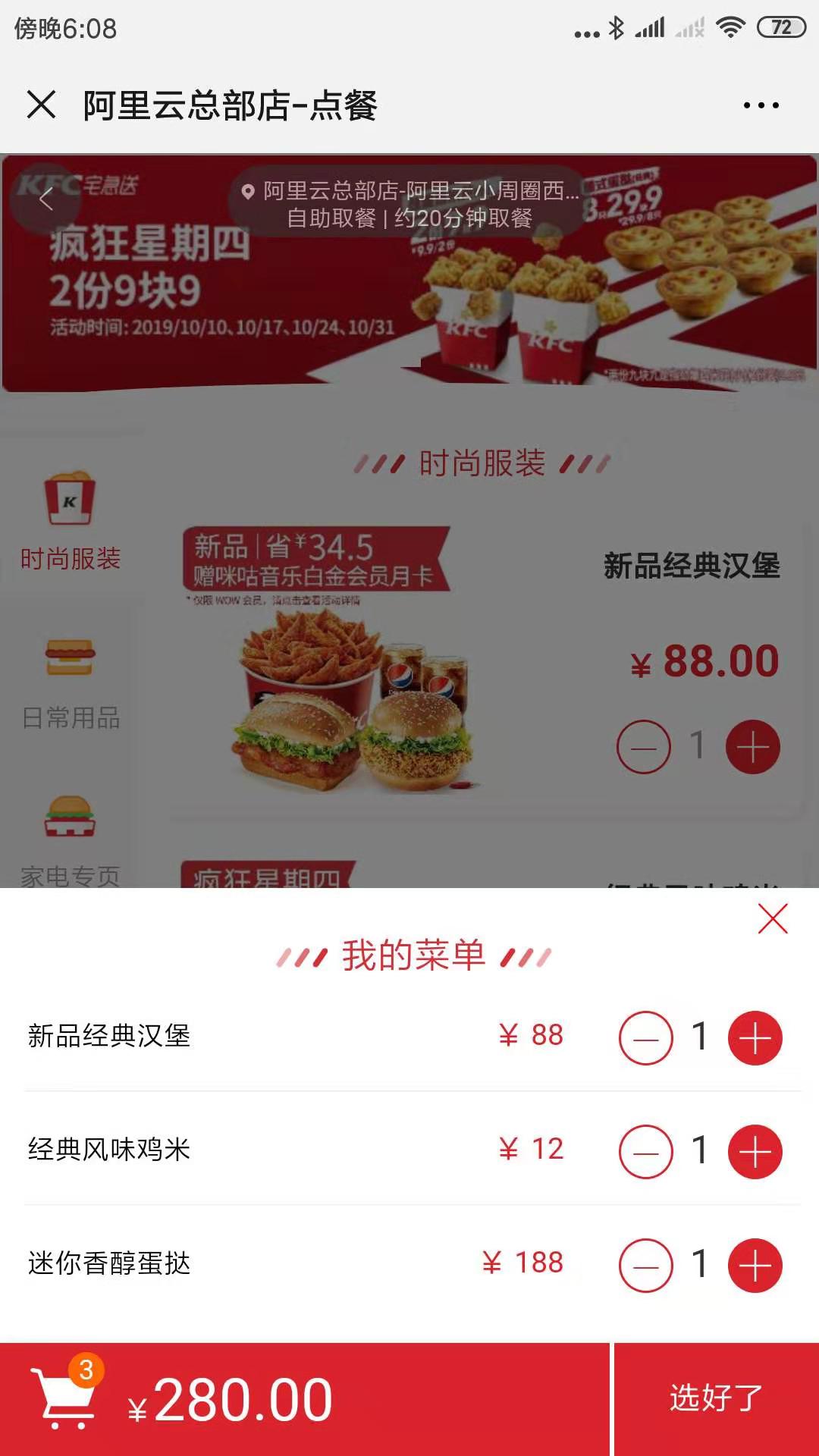The height and width of the screenshot is (1456, 819).
Task: Increase quantity of 新品经典汉堡 in my menu
Action: 755,1038
